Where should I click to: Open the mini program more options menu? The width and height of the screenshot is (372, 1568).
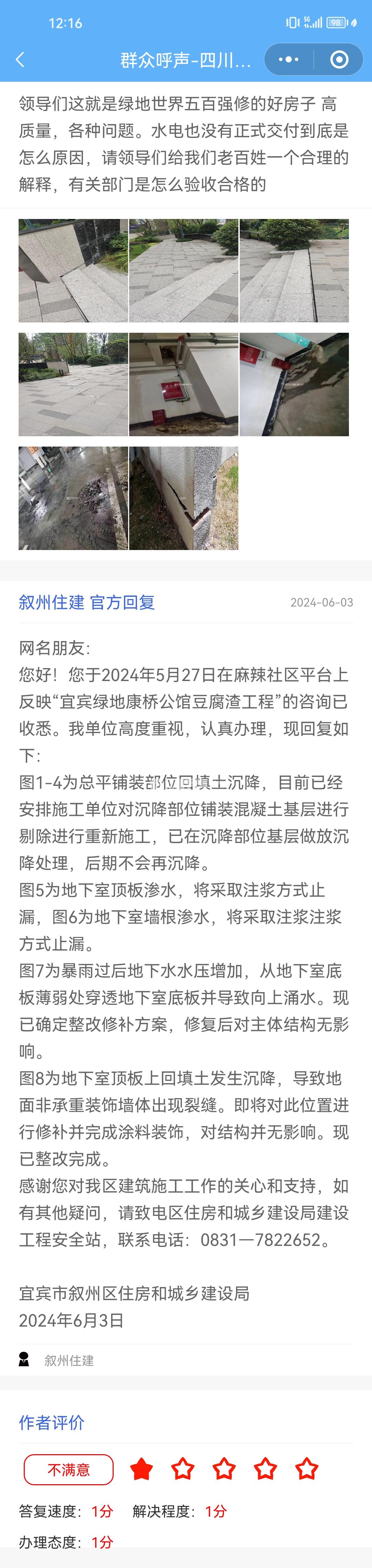(x=288, y=60)
